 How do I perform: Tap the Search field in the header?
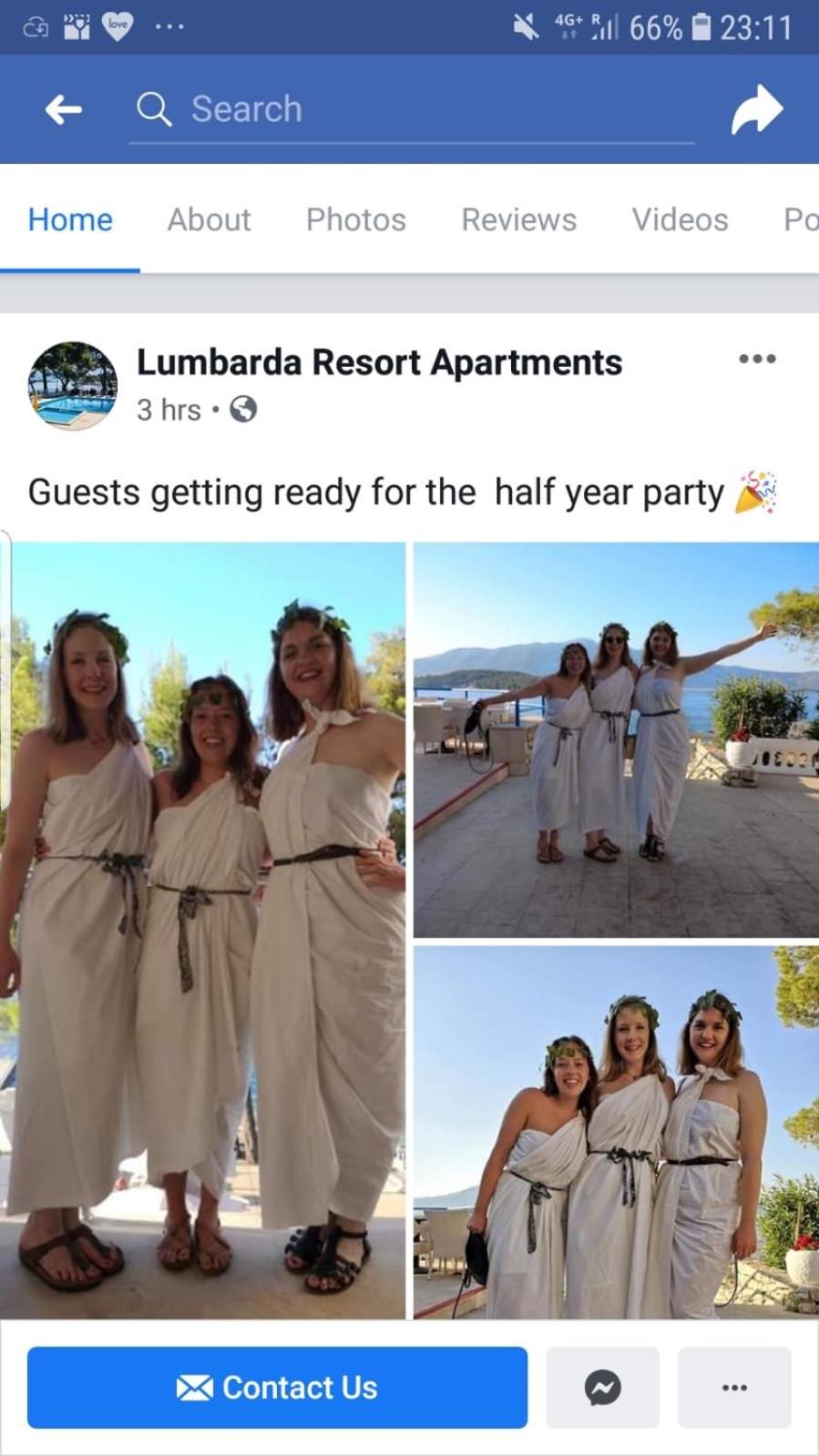[x=412, y=110]
